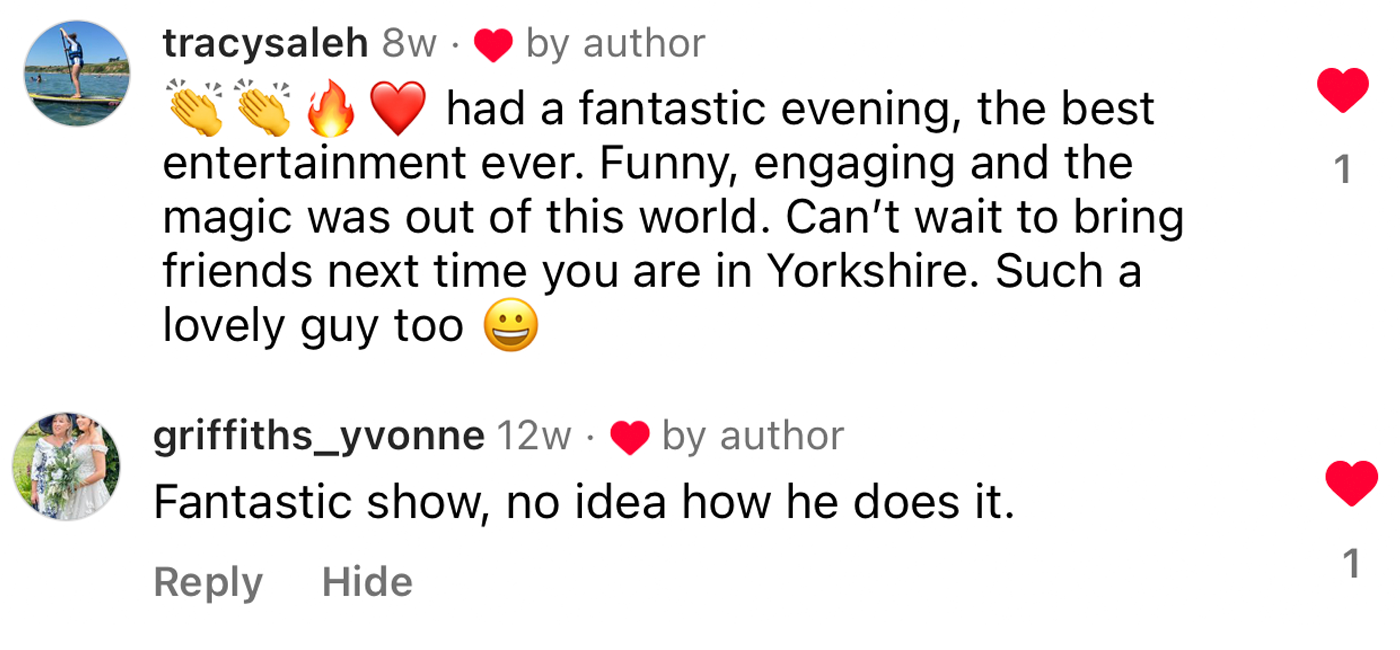Open the tracysaleh username link

pos(266,44)
